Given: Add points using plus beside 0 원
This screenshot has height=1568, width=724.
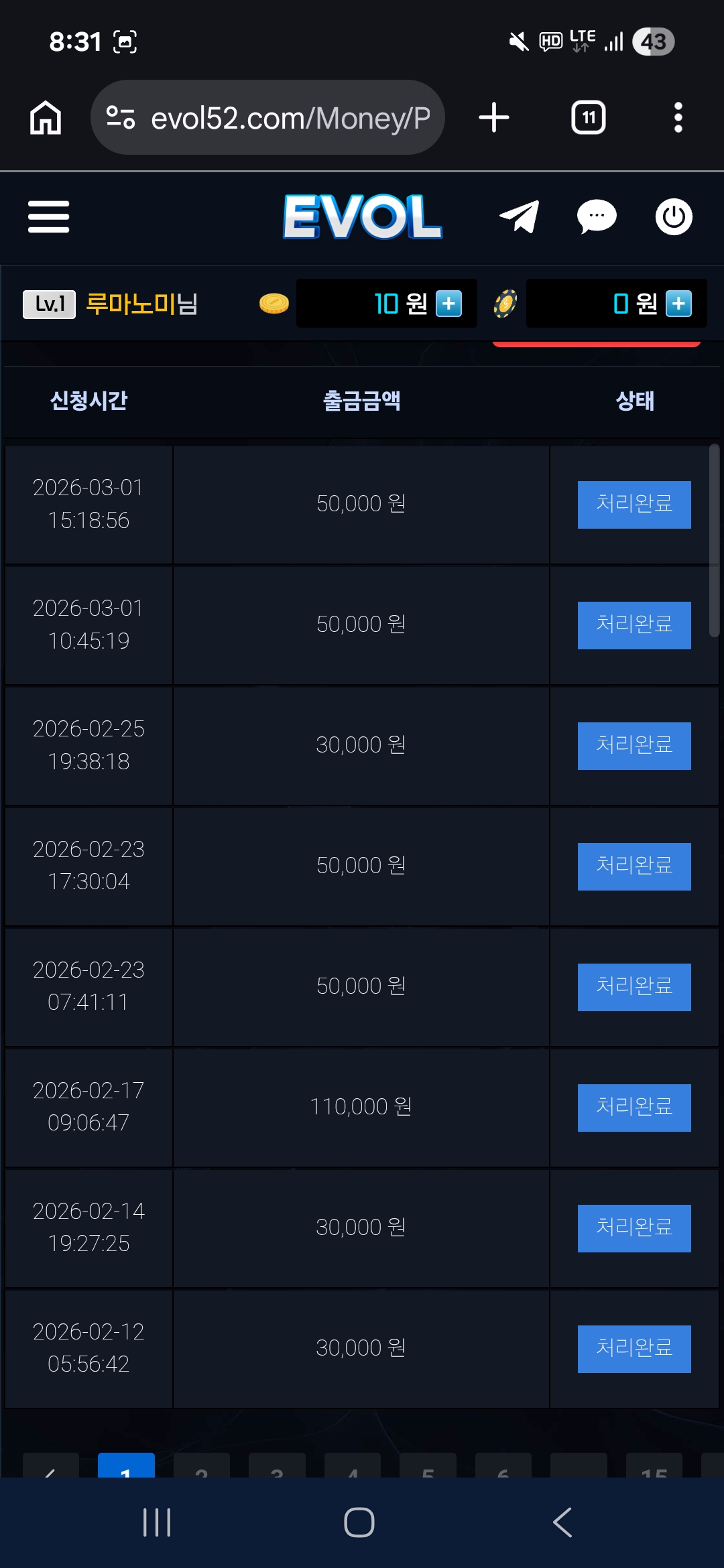Looking at the screenshot, I should pyautogui.click(x=678, y=304).
